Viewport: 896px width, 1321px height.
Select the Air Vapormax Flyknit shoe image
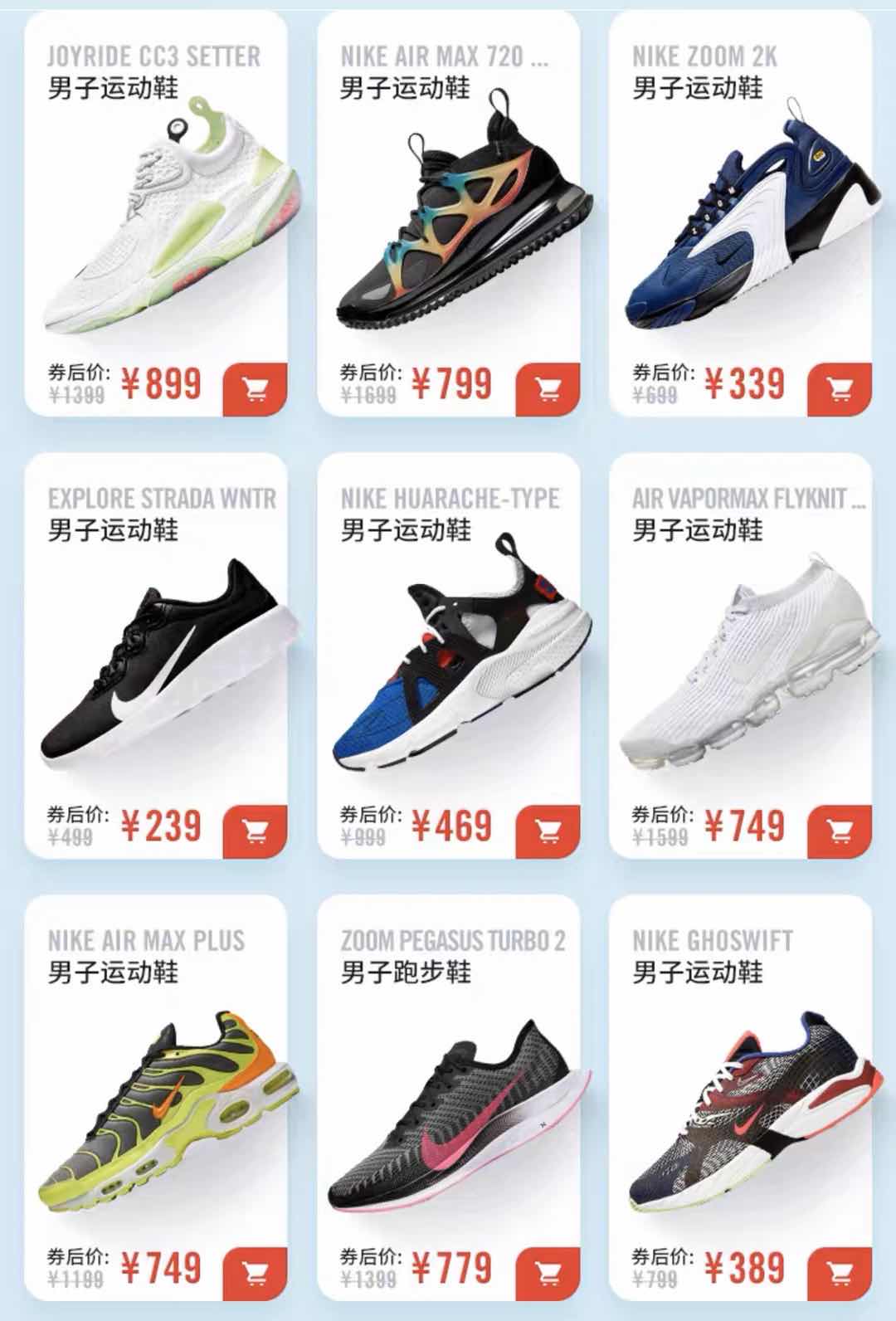tap(748, 669)
